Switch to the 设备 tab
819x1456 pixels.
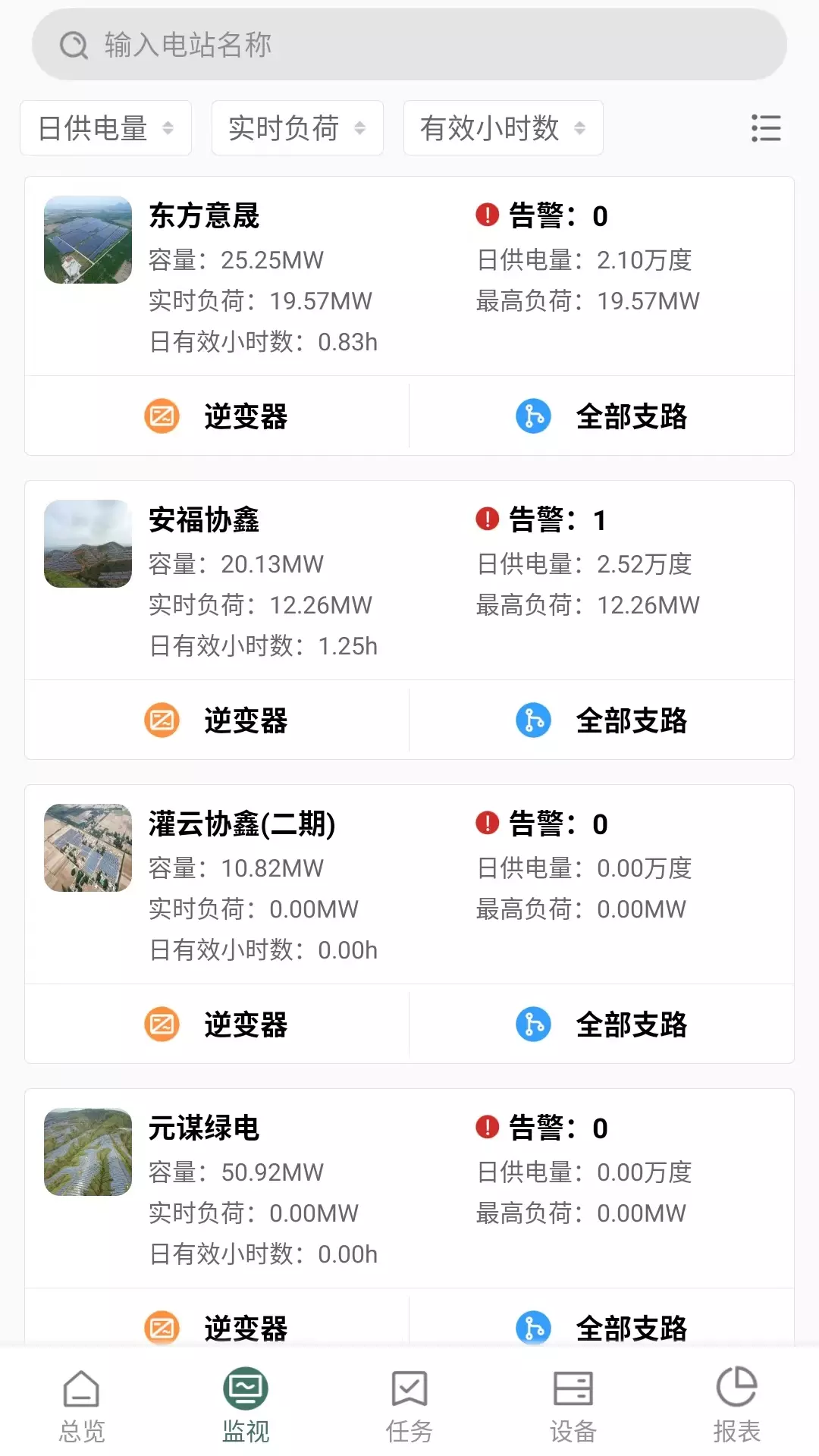pos(573,1405)
